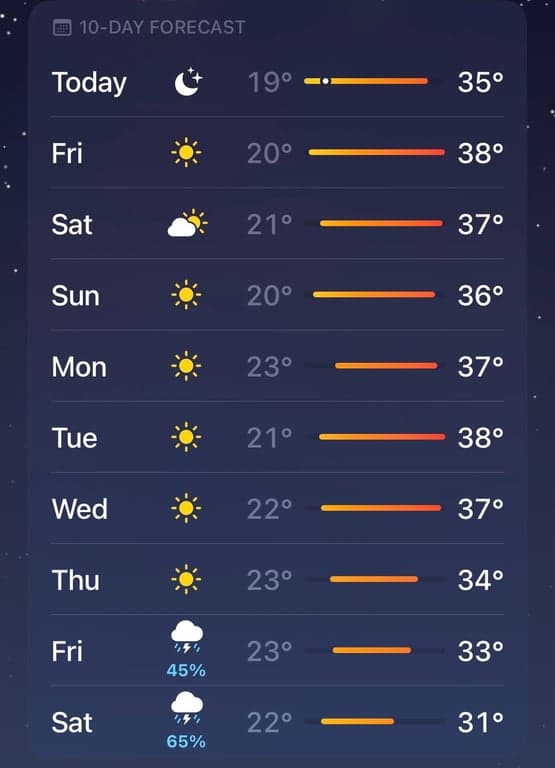Open the Mon forecast row
555x768 pixels.
[x=277, y=366]
